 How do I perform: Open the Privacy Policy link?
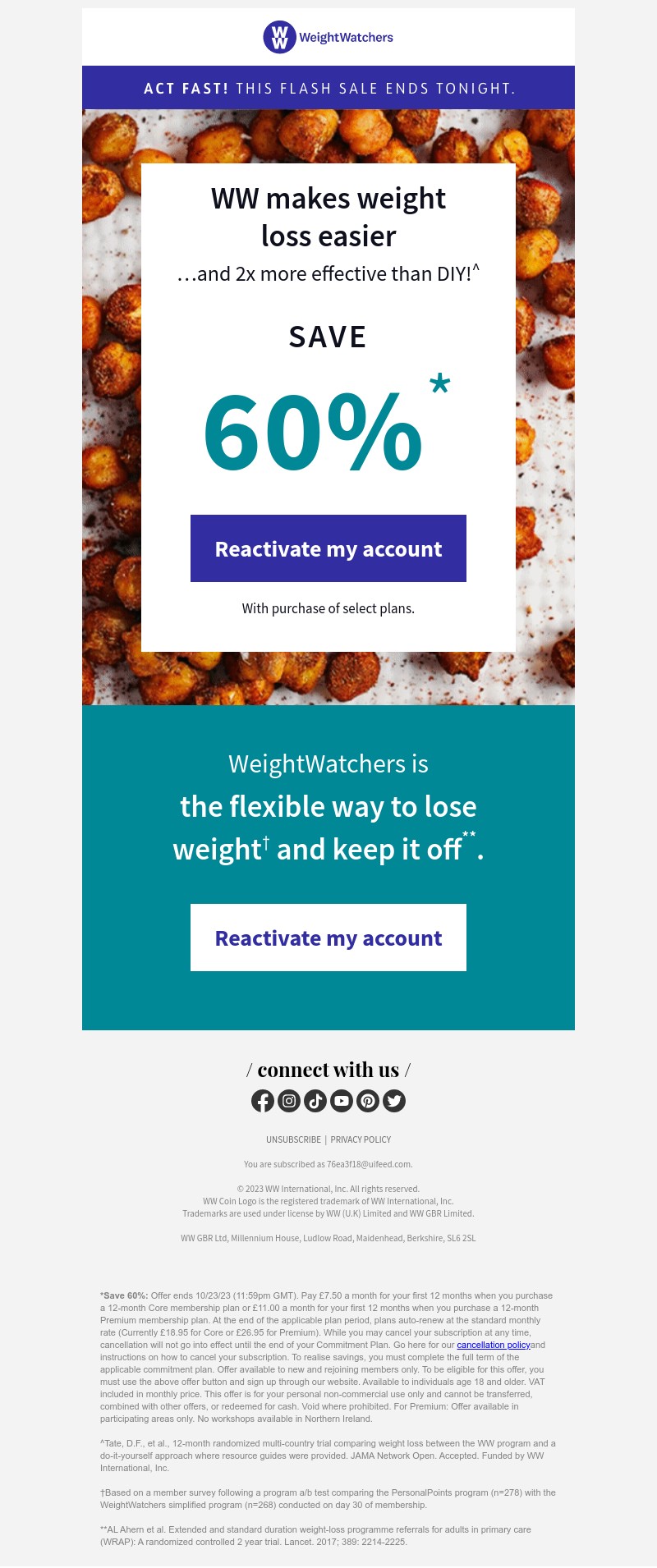361,1139
